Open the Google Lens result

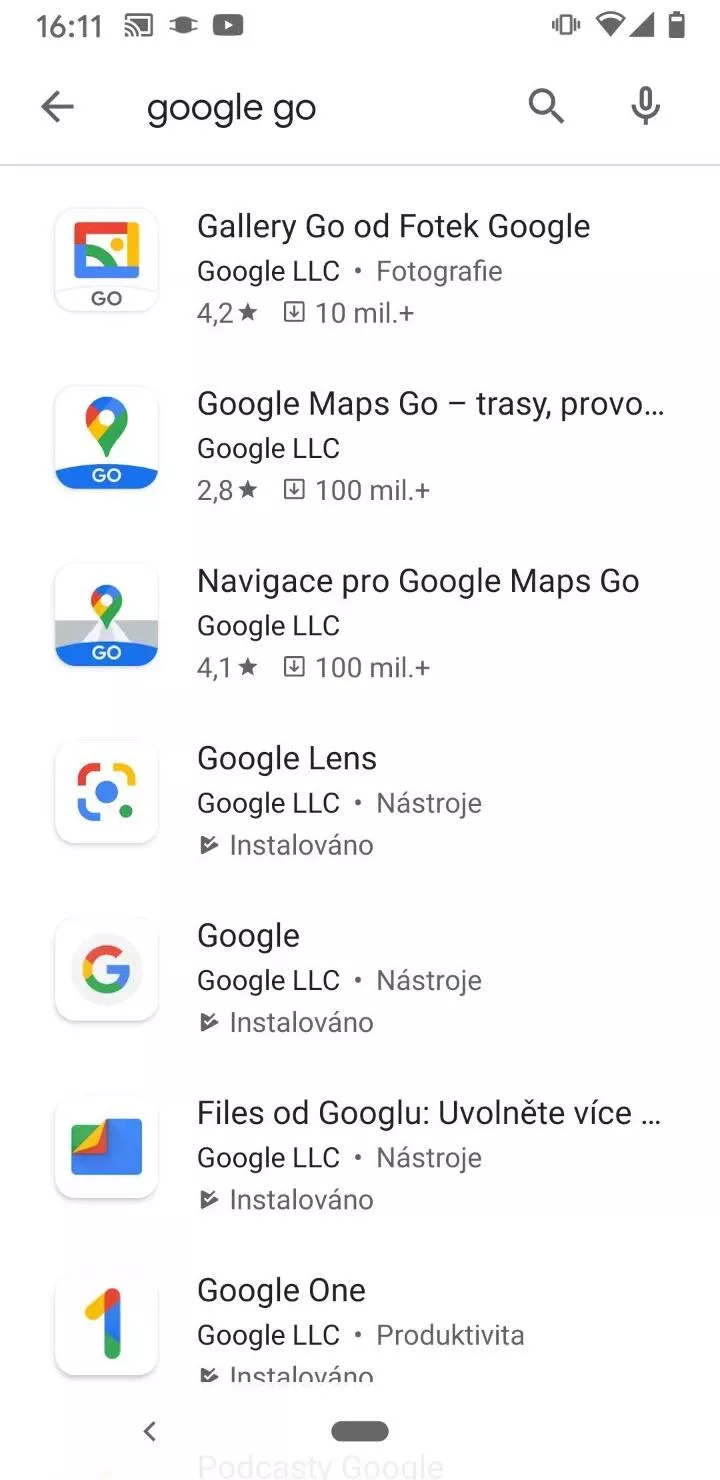pyautogui.click(x=360, y=800)
